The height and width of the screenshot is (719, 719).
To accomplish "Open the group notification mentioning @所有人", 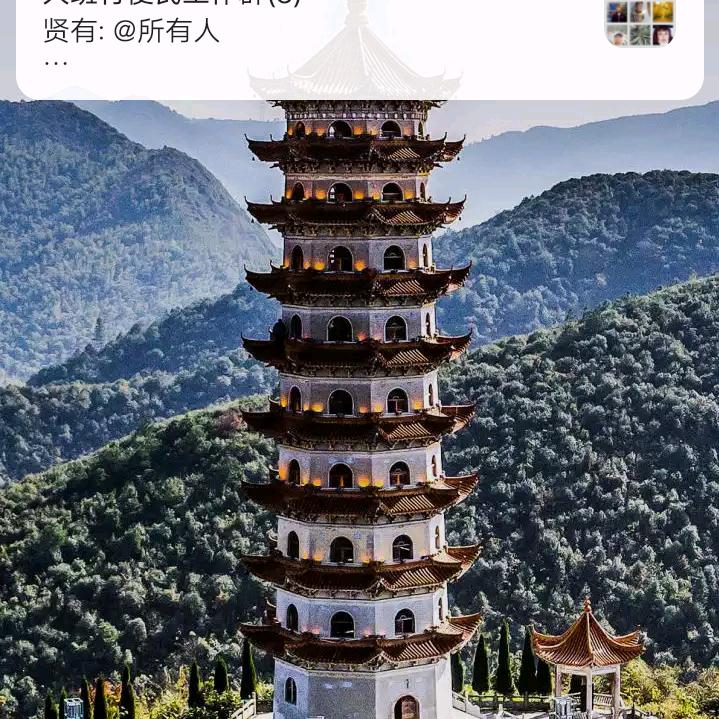I will click(x=300, y=35).
